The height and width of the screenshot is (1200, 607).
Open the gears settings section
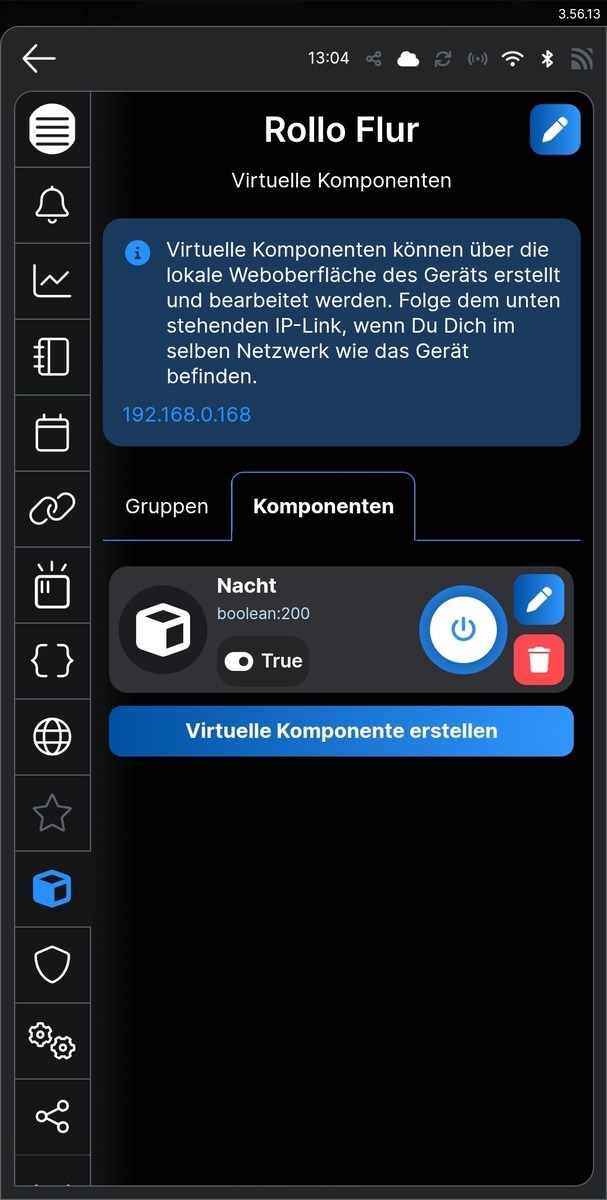pyautogui.click(x=52, y=1041)
